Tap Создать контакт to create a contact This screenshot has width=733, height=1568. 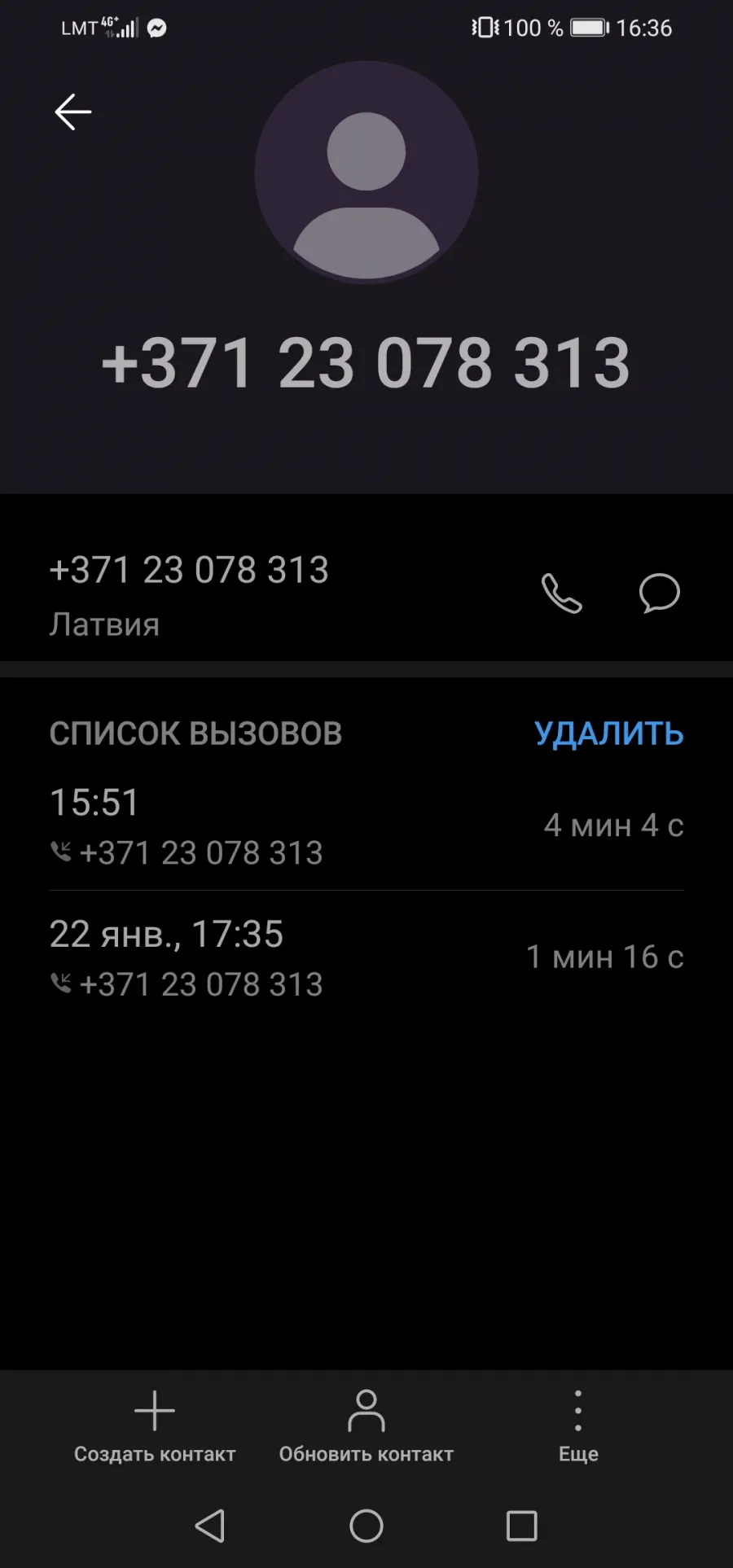point(155,1427)
